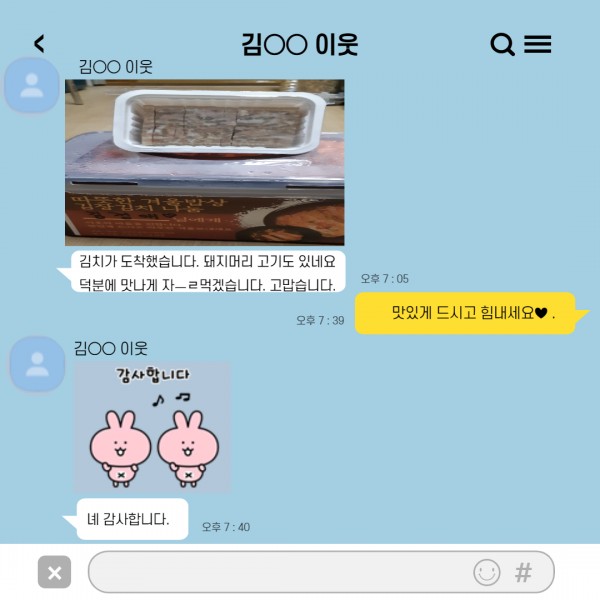Tap the message input field
The width and height of the screenshot is (600, 600).
280,572
